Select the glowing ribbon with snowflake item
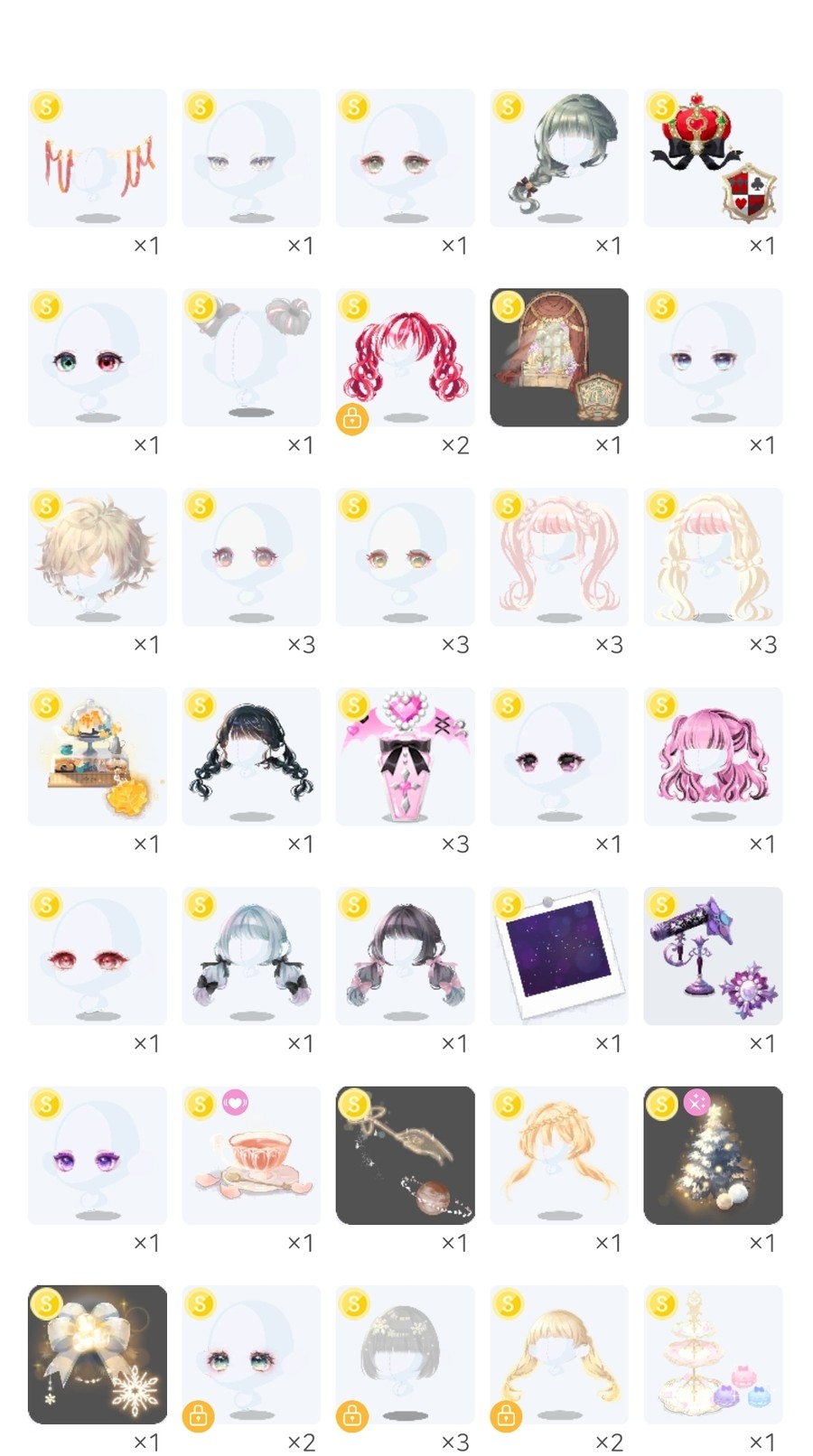This screenshot has width=813, height=1456. [98, 1354]
